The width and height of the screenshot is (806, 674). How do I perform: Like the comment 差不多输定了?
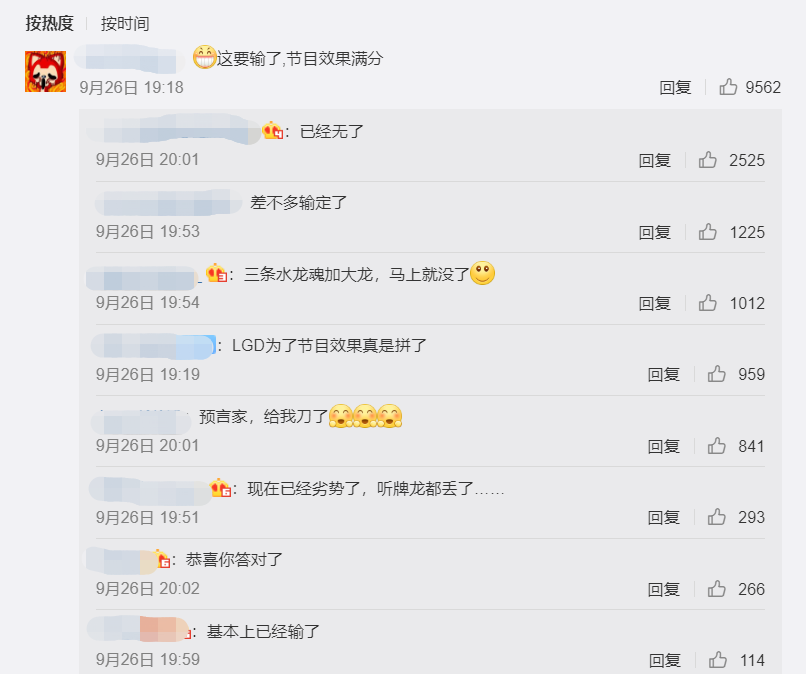point(709,232)
